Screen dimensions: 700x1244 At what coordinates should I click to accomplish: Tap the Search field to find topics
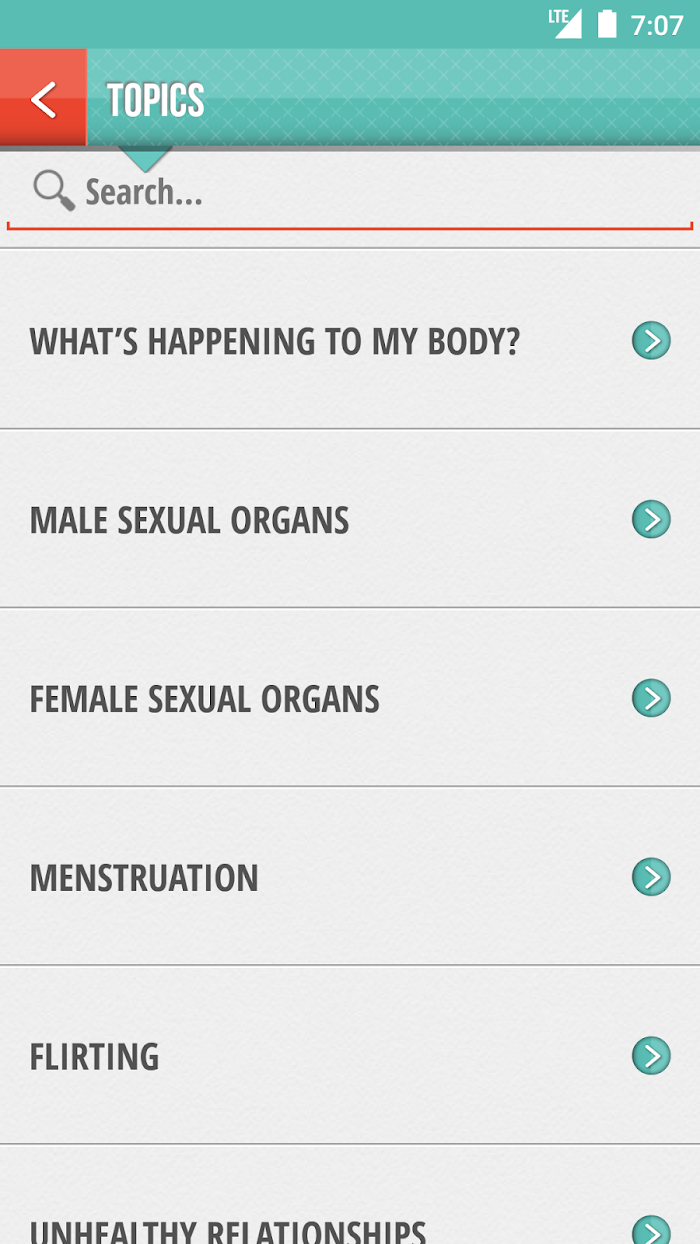pyautogui.click(x=350, y=190)
